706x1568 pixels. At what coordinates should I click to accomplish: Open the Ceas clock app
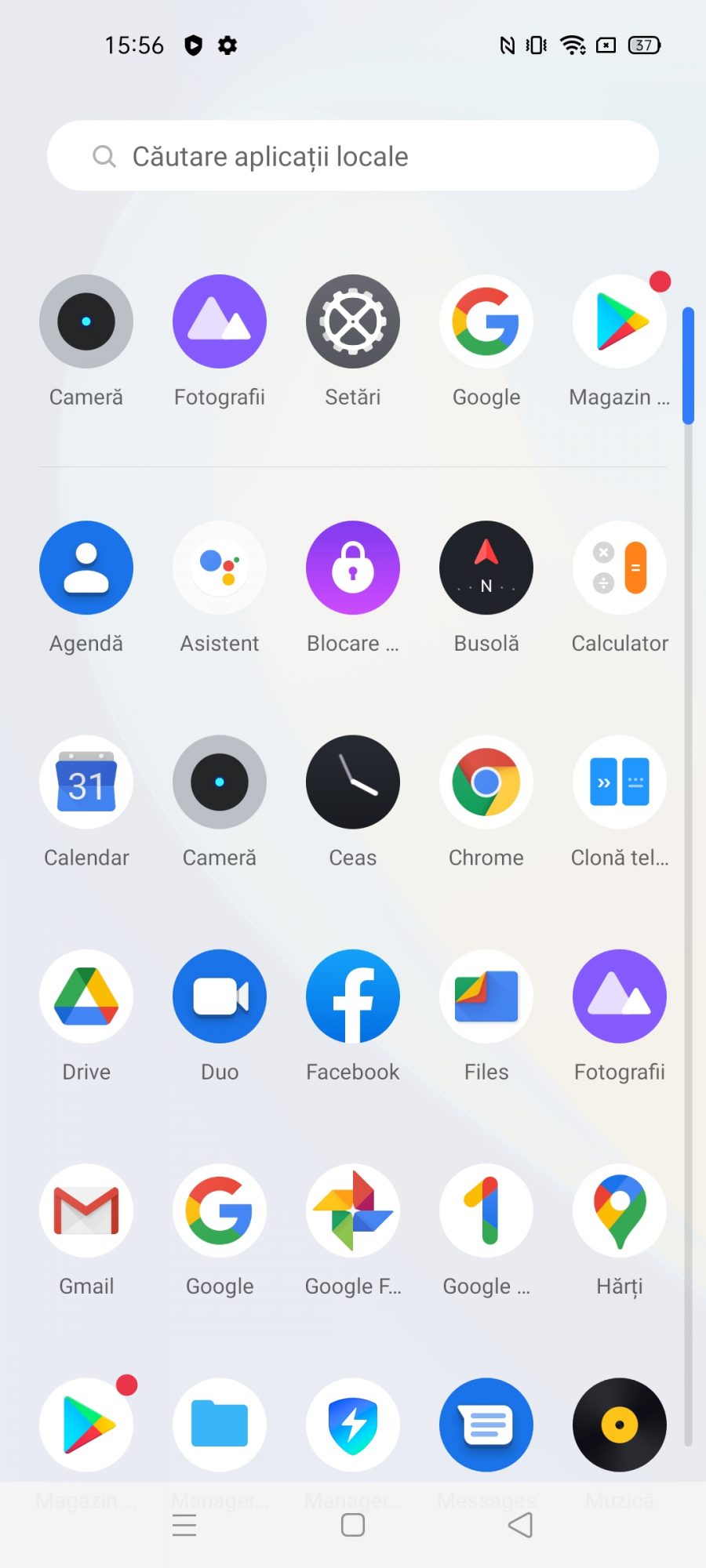click(353, 782)
